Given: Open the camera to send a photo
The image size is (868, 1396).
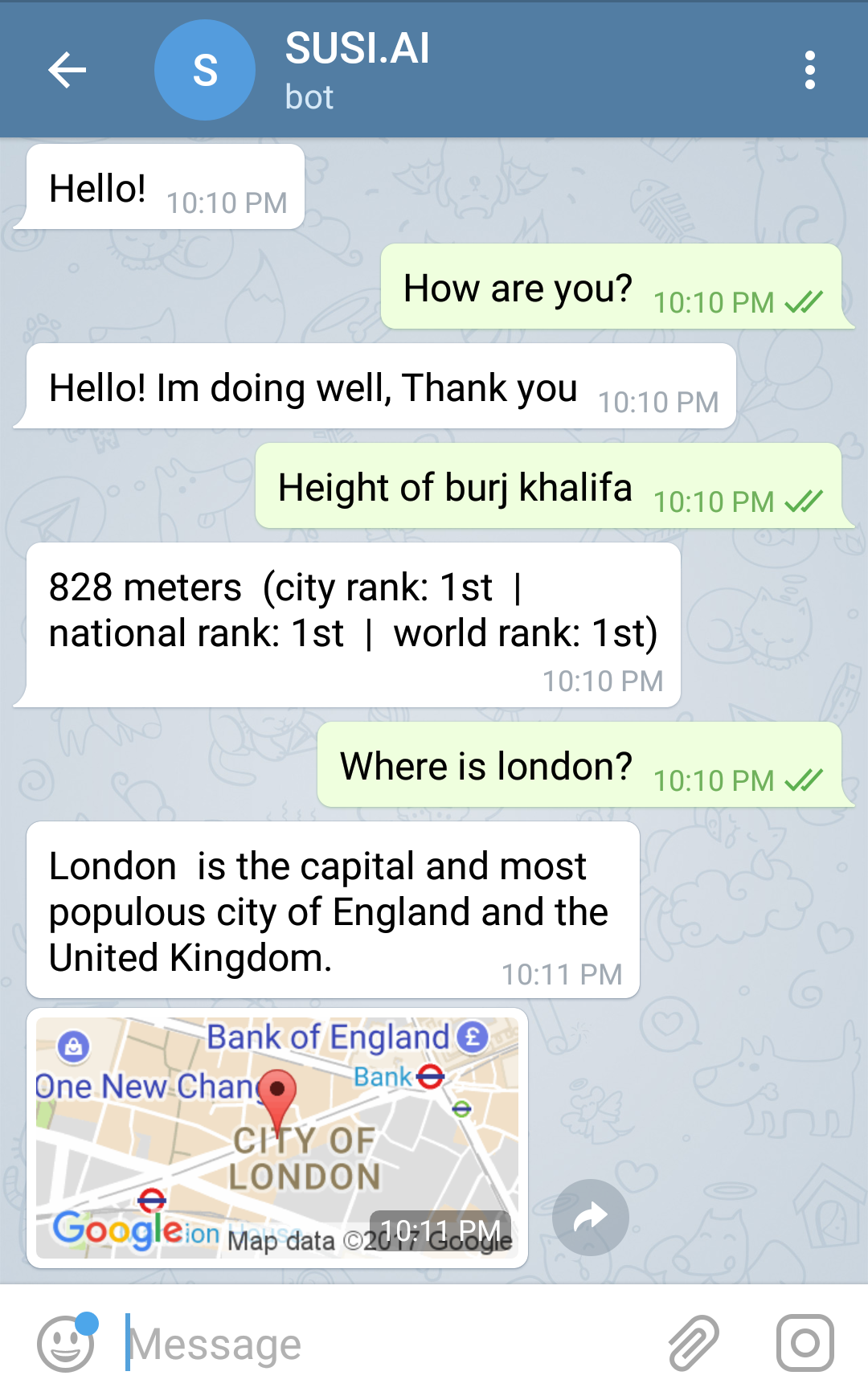Looking at the screenshot, I should click(805, 1343).
